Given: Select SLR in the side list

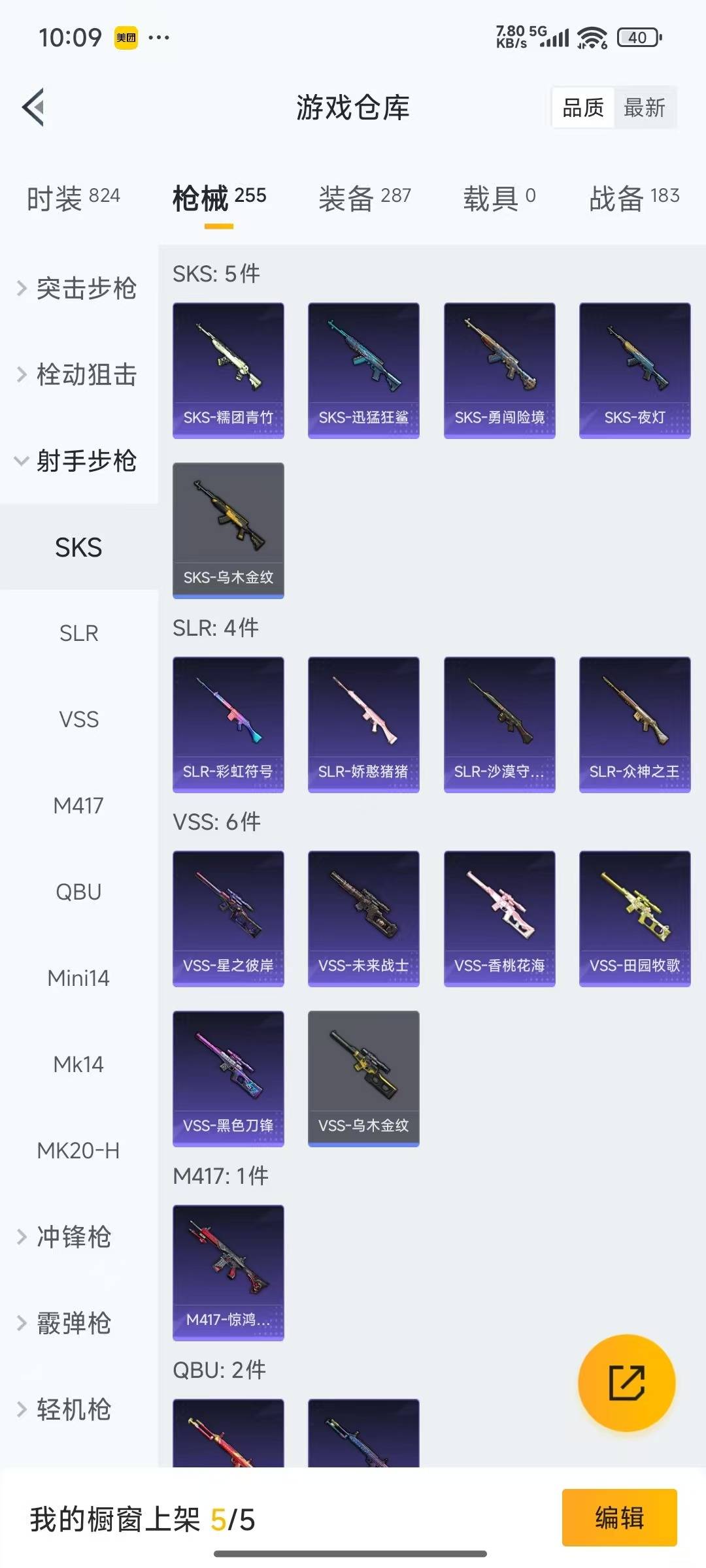Looking at the screenshot, I should click(x=78, y=633).
